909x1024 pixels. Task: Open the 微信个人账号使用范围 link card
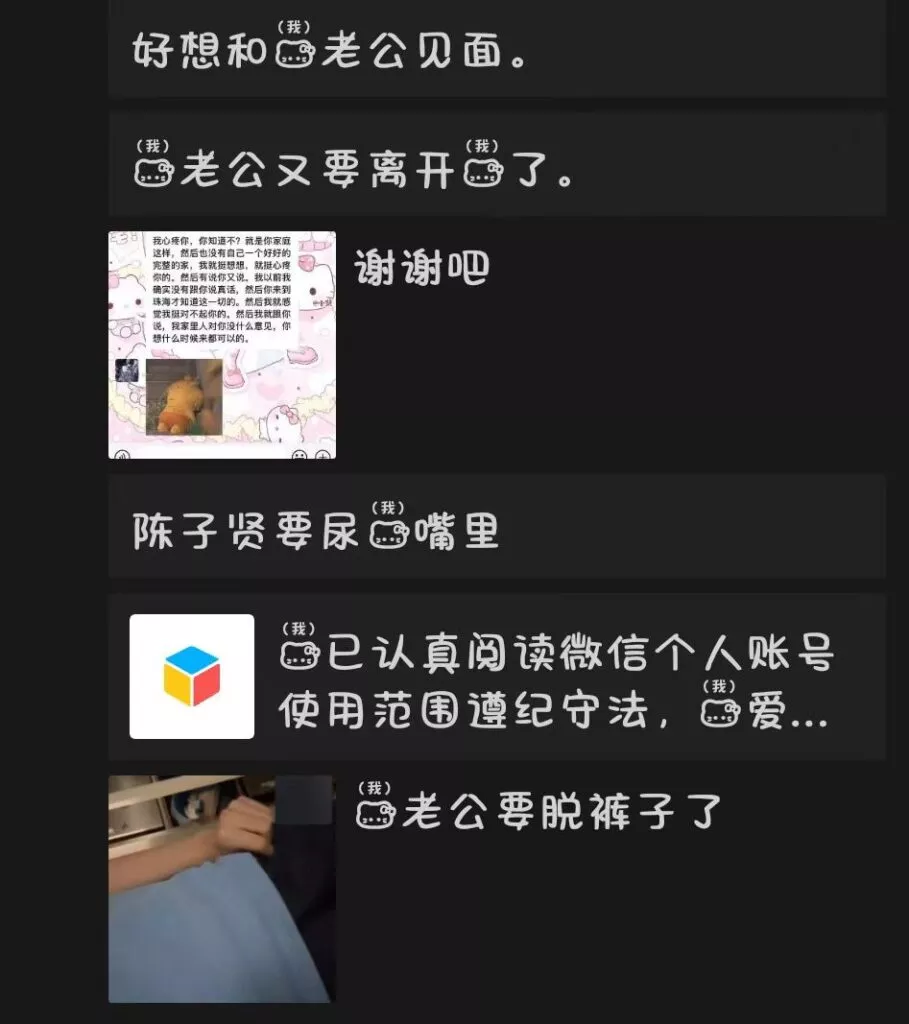496,677
